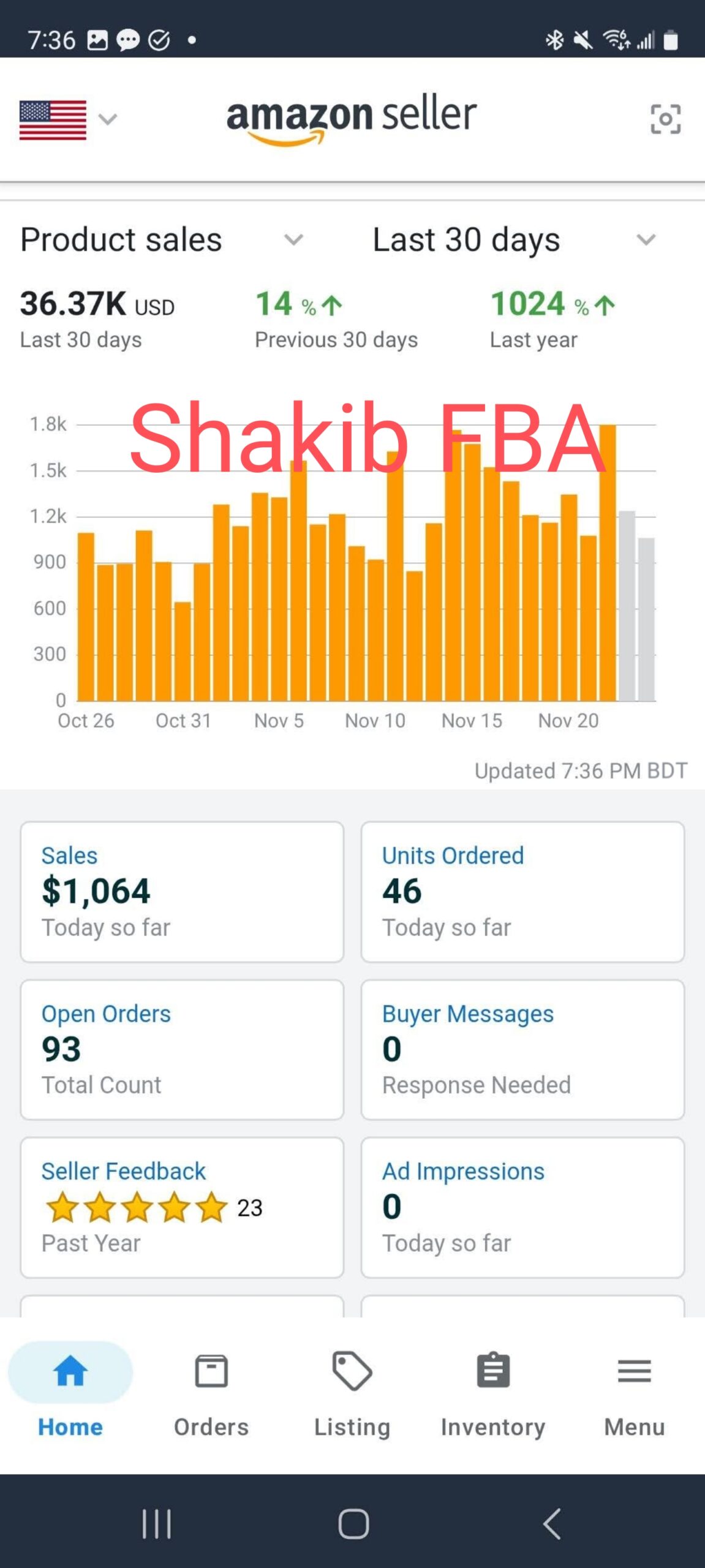Open the marketplace country selector
The image size is (705, 1568).
coord(67,119)
